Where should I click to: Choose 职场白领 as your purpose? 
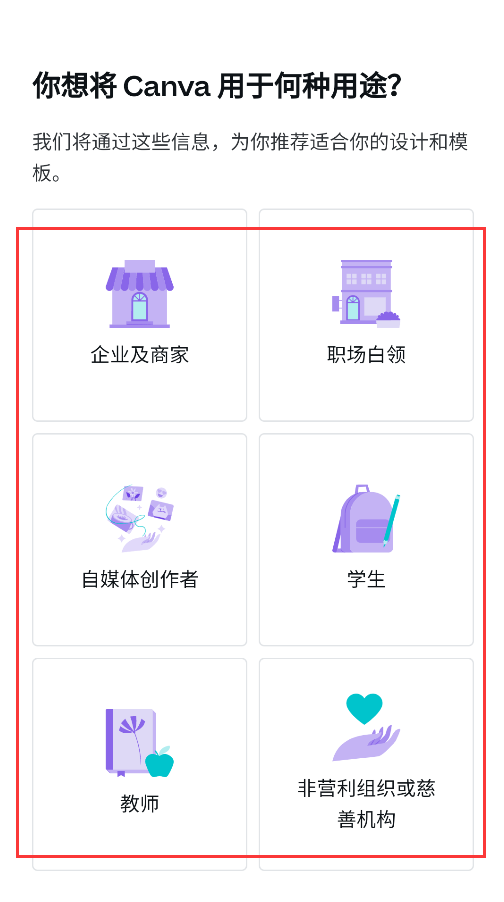tap(366, 315)
